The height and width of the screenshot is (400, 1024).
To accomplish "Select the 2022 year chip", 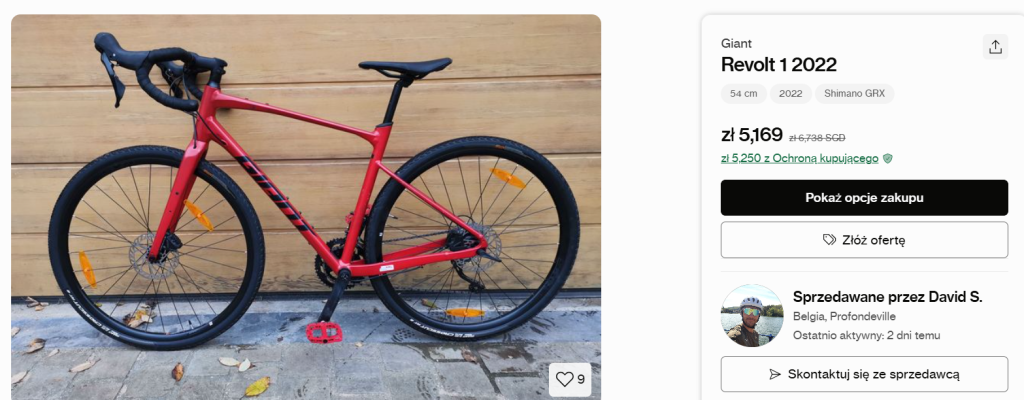I will point(790,94).
